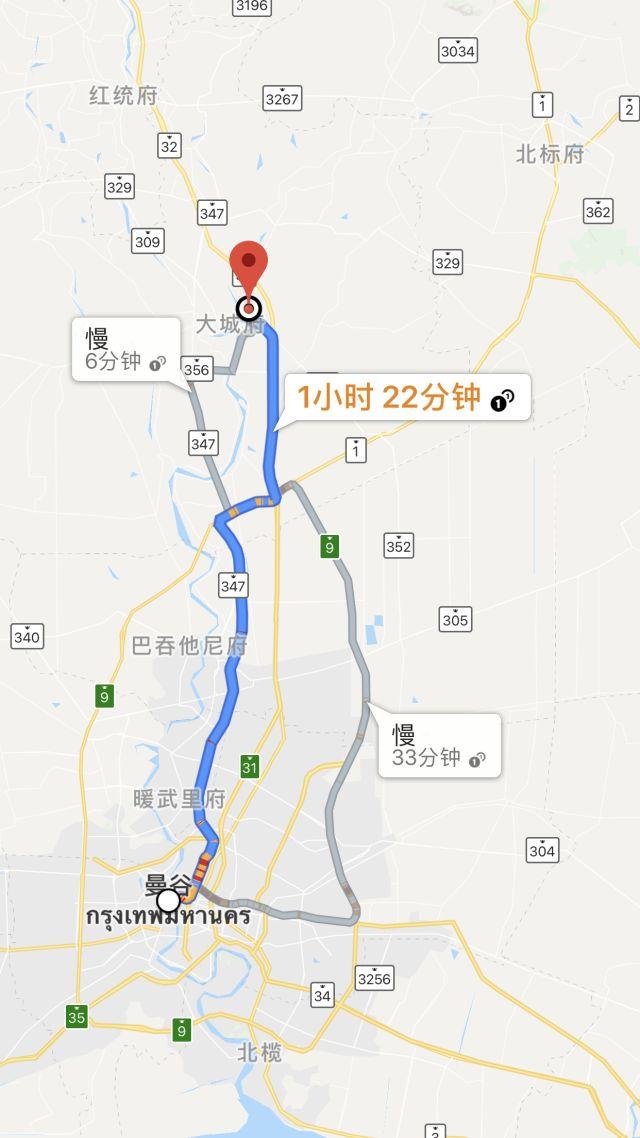Tap the 1小时 22分钟 route callout

(403, 398)
